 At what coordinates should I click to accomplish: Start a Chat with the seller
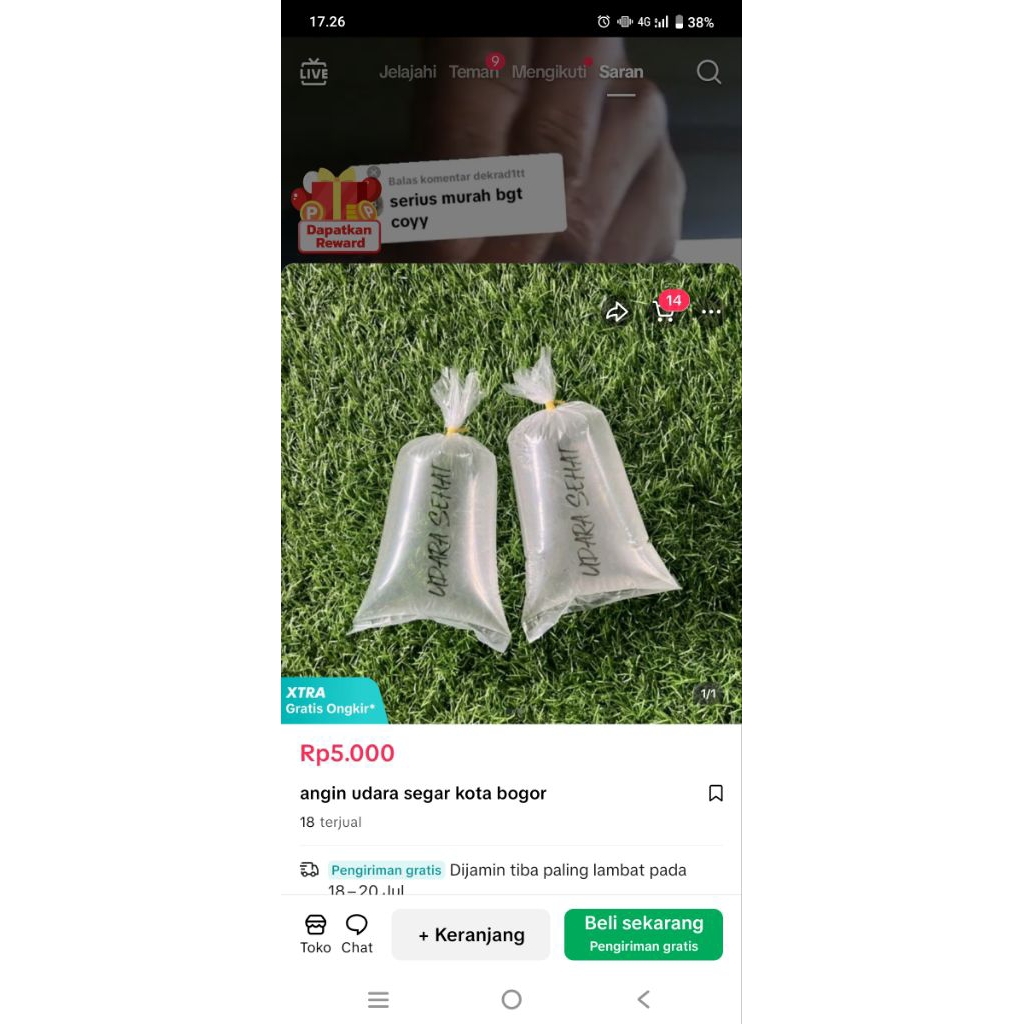click(x=357, y=934)
